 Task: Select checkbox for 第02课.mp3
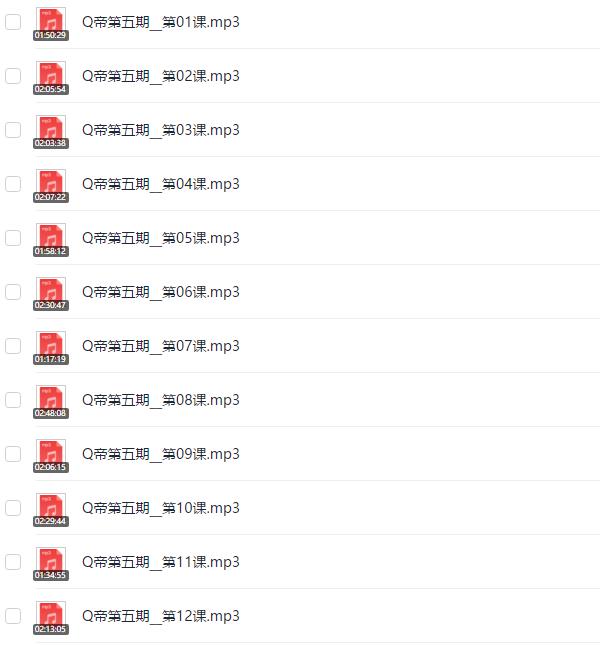click(x=13, y=76)
